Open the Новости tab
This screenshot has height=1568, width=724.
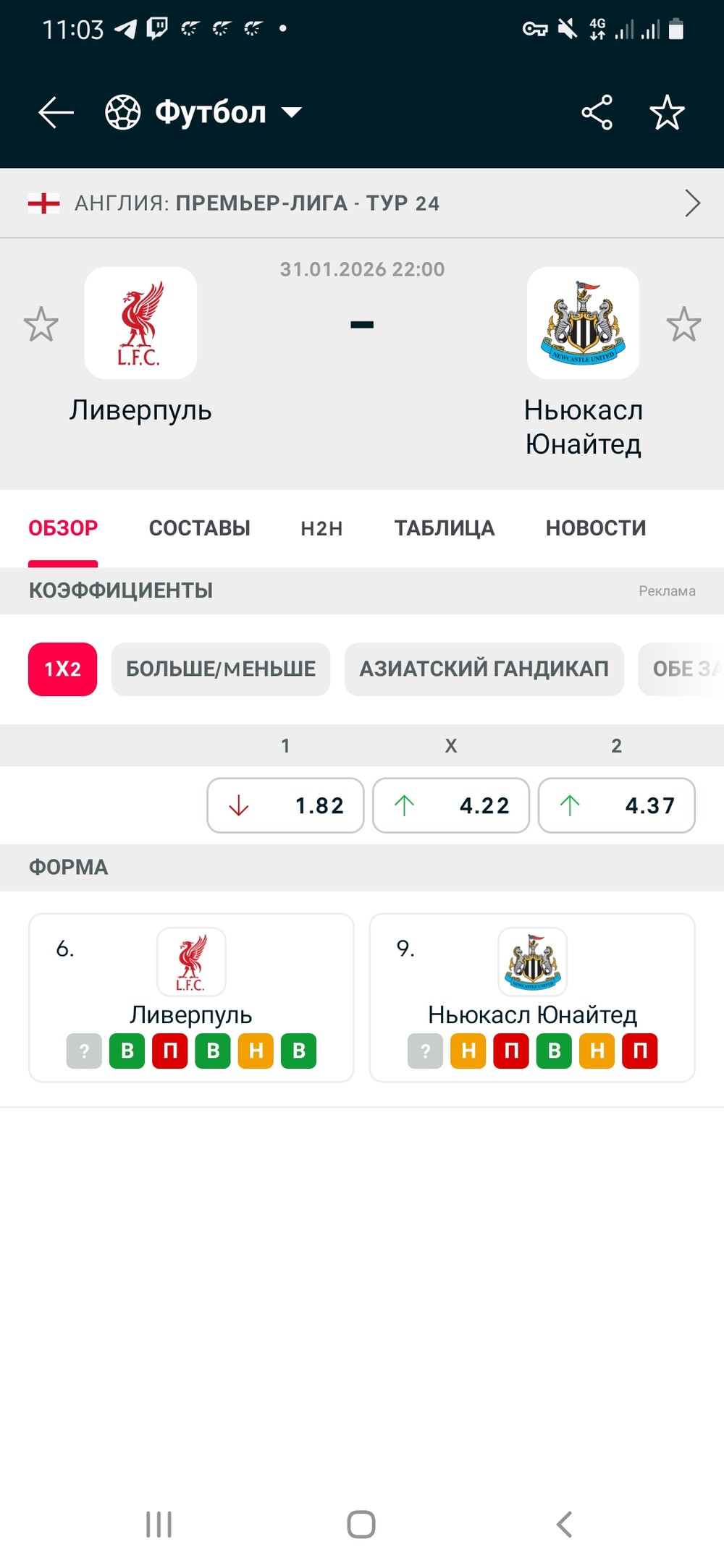pyautogui.click(x=595, y=528)
